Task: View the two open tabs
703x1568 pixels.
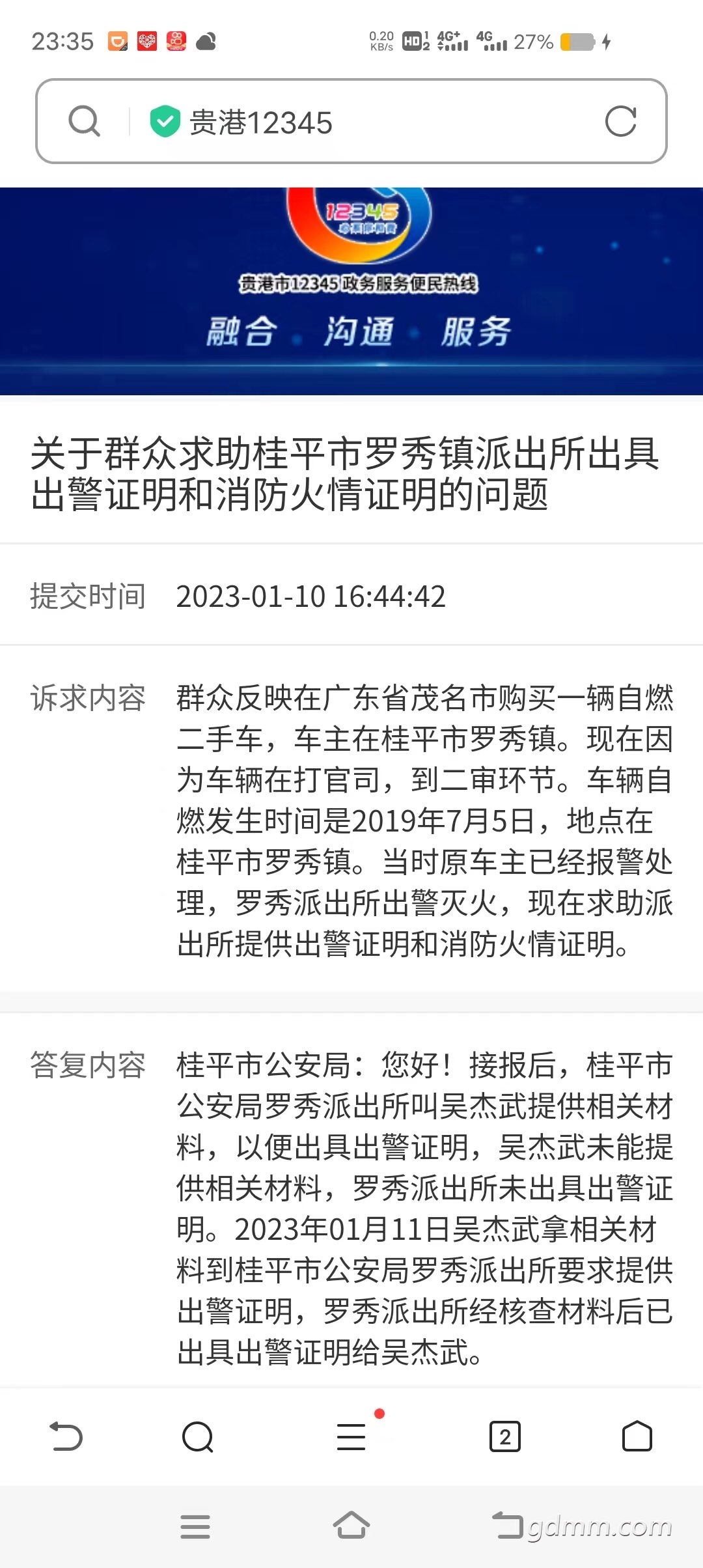Action: click(504, 1436)
